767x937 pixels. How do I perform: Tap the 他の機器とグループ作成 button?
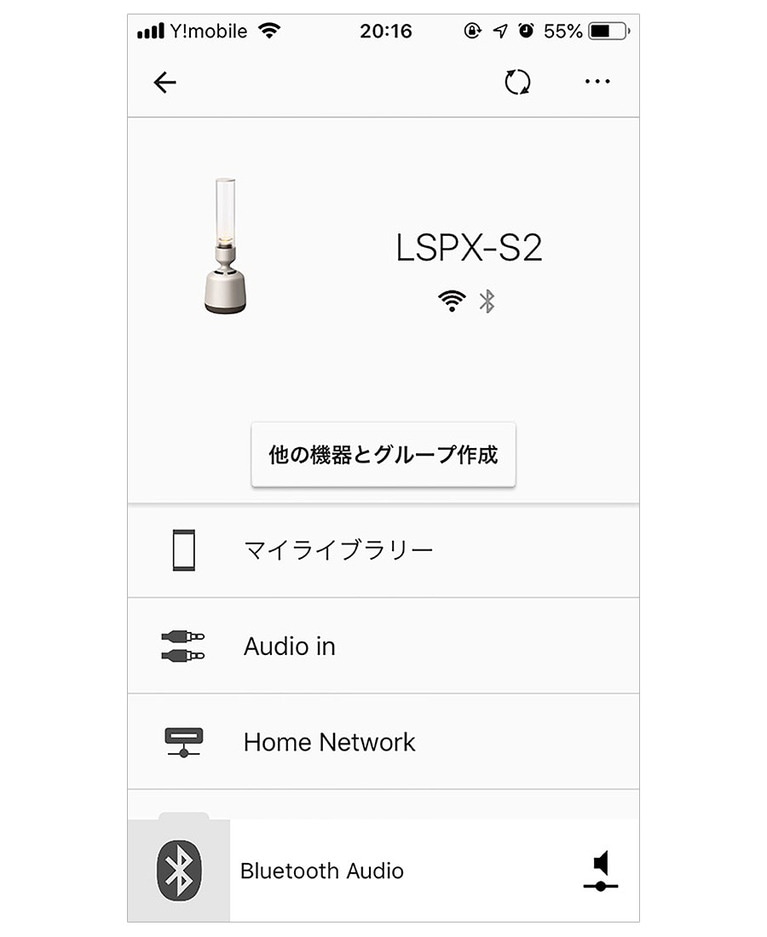383,455
